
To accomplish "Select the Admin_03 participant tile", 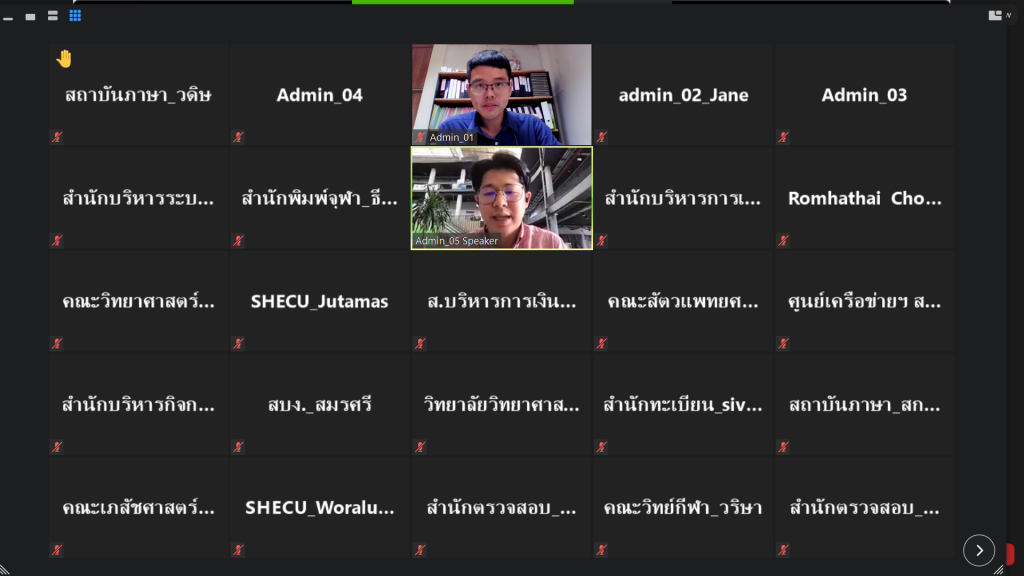I will [864, 95].
